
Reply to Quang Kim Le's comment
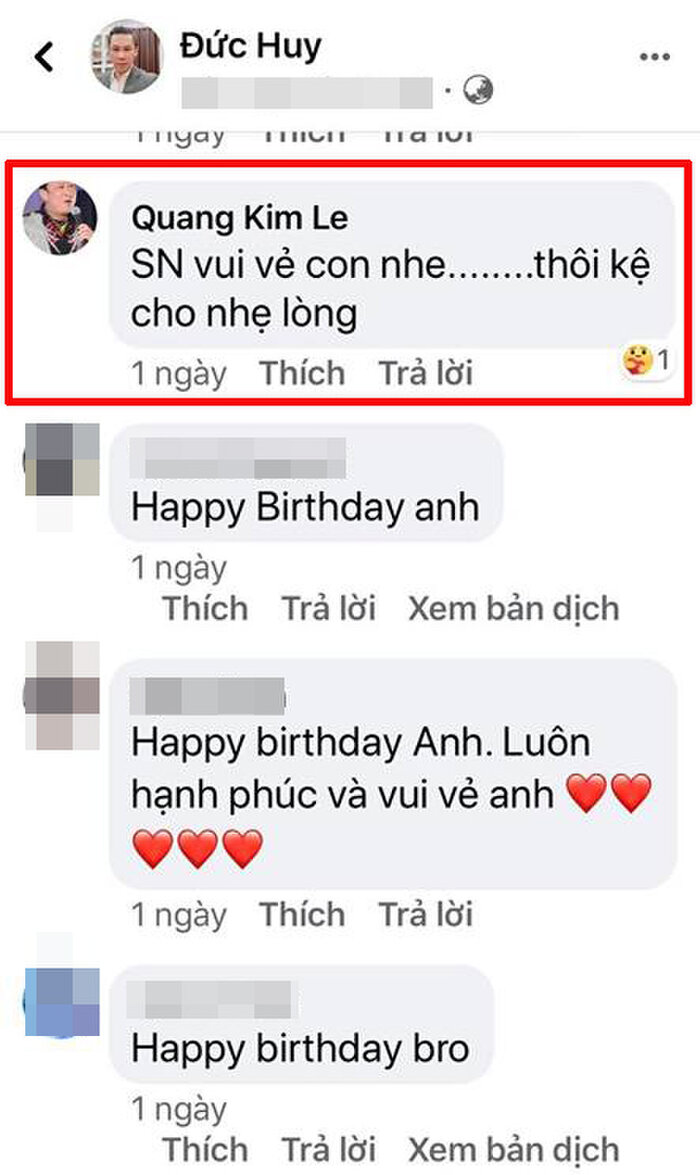[x=425, y=373]
